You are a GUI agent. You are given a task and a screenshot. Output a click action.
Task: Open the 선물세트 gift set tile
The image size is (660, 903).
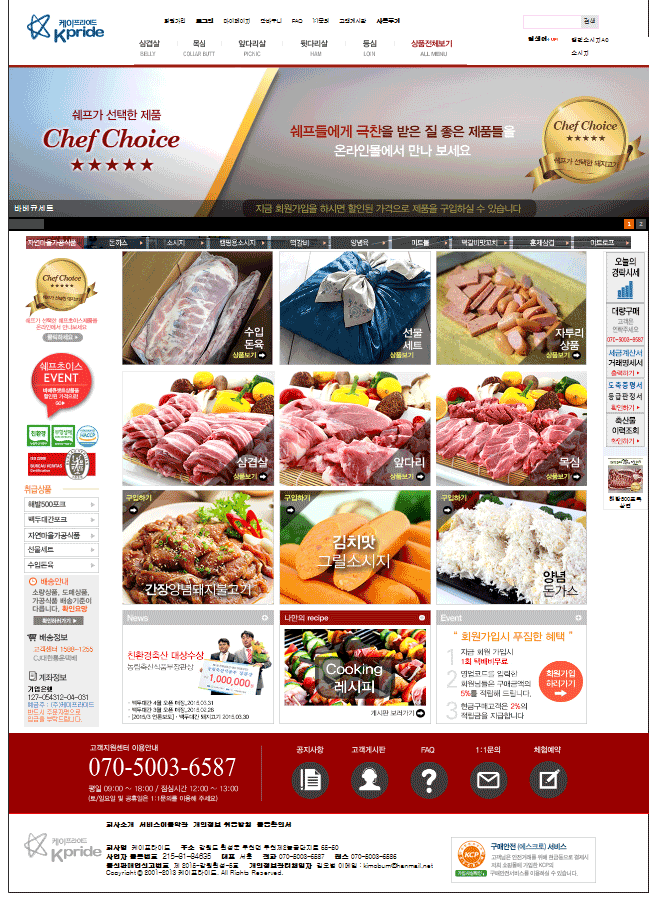354,307
